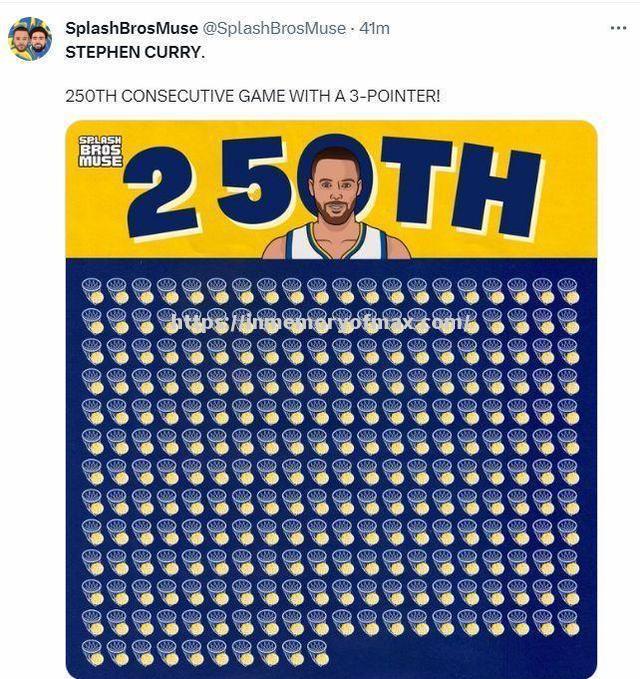Open SplashBrosMuse profile avatar
Viewport: 640px width, 679px height.
pos(30,38)
